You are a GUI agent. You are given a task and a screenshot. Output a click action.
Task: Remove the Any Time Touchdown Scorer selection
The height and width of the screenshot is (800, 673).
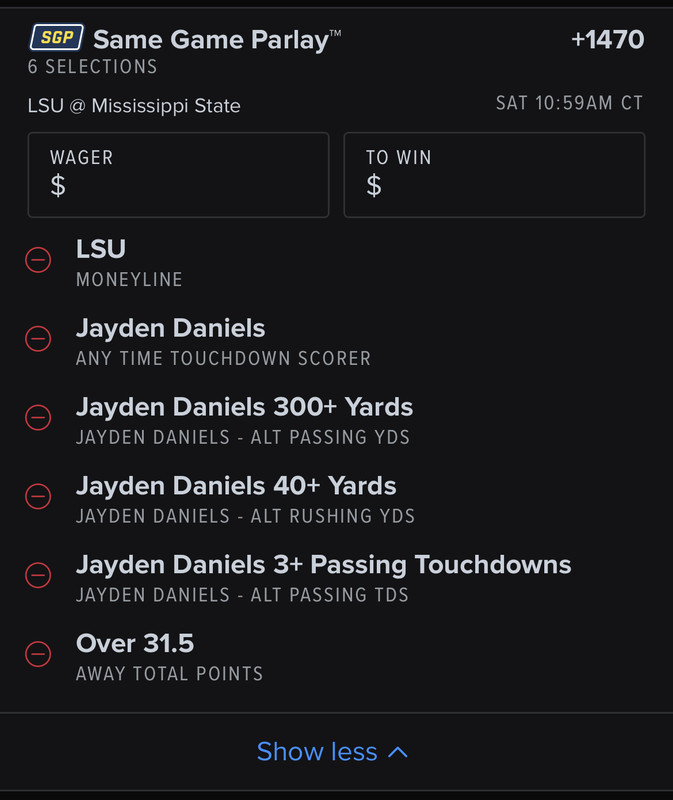[x=38, y=340]
